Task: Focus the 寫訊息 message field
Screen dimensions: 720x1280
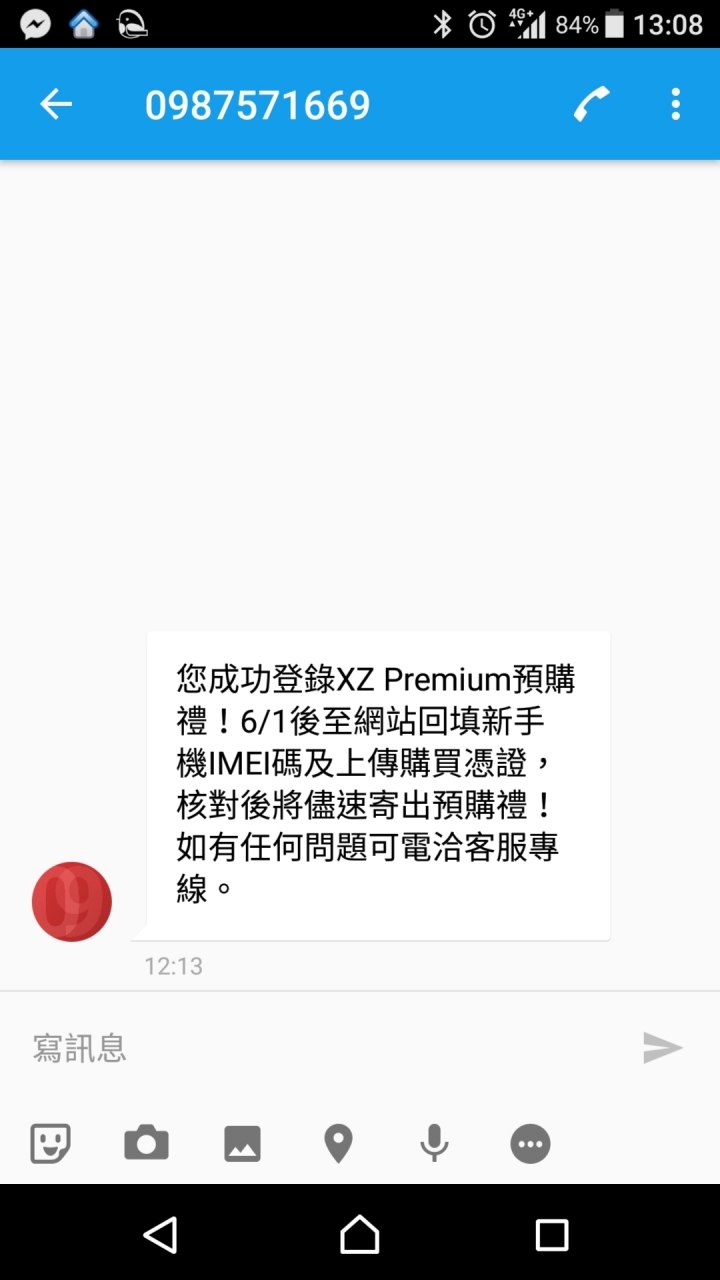Action: [x=320, y=1047]
